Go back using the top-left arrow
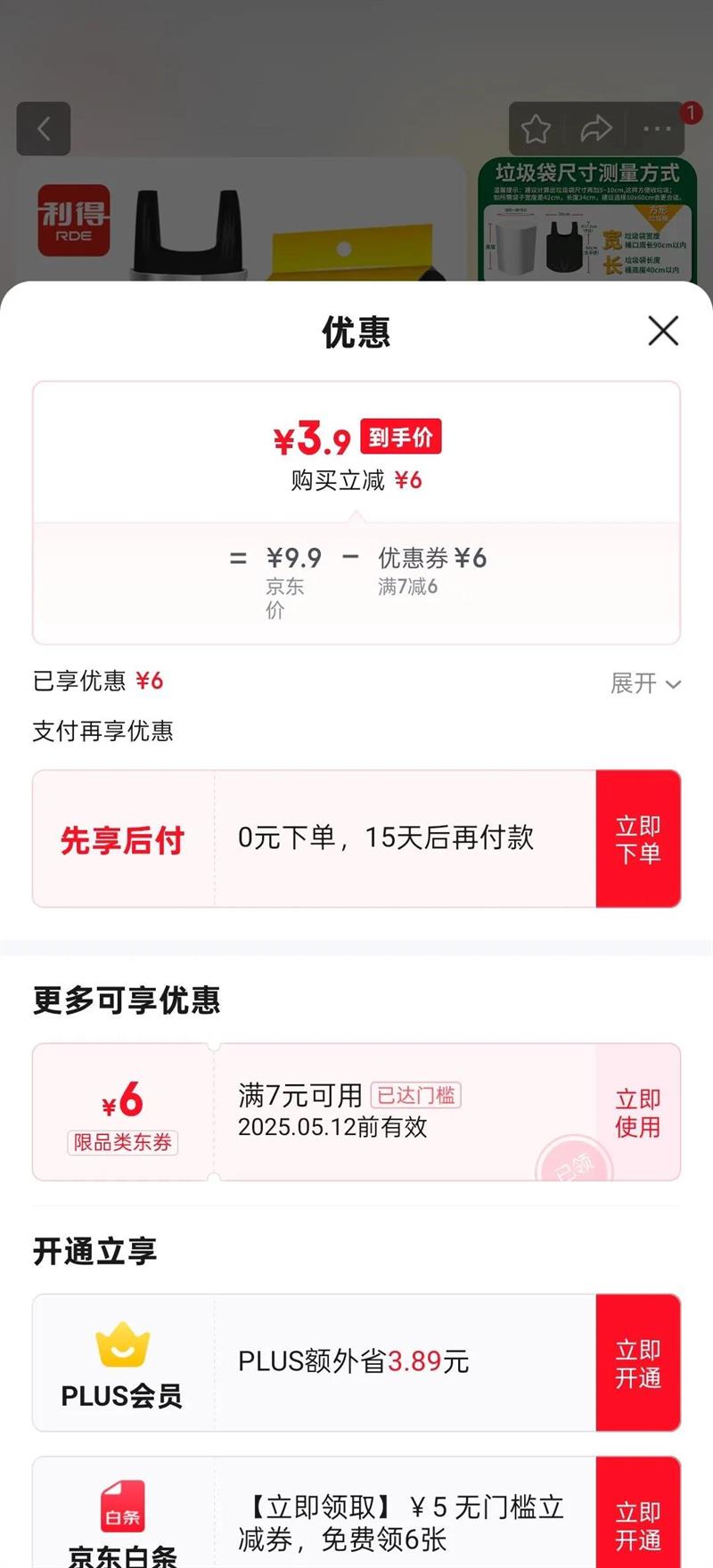713x1568 pixels. tap(44, 129)
